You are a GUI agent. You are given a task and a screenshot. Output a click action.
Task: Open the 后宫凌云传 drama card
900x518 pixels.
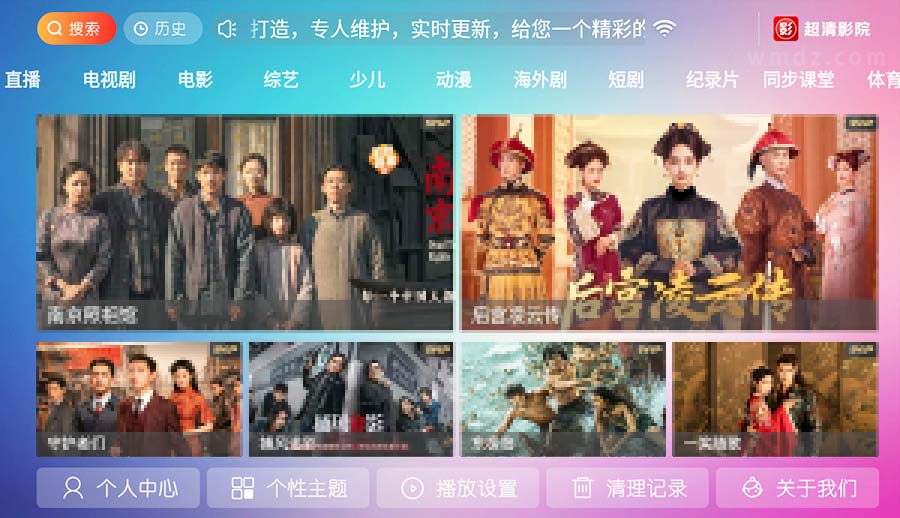[x=669, y=222]
